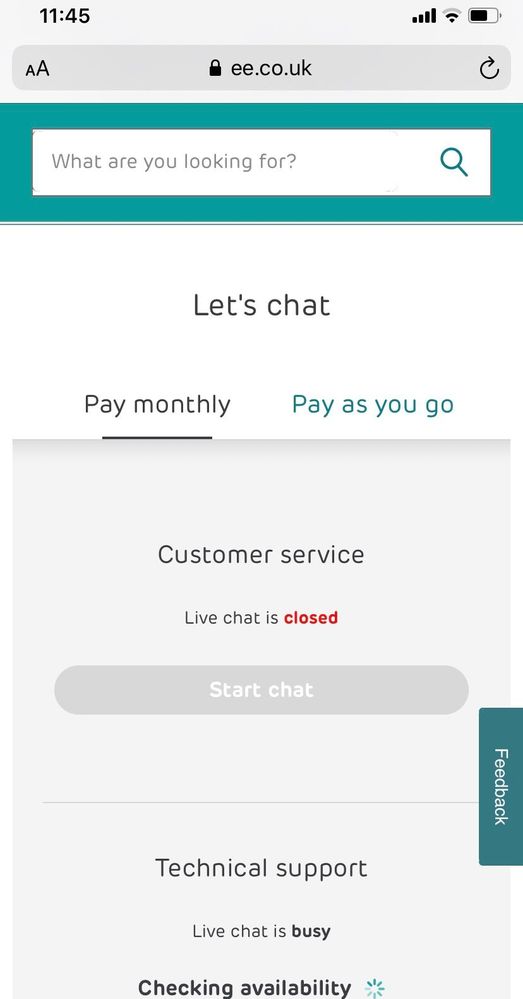Tap the greyed-out Start chat button
This screenshot has height=999, width=523.
pyautogui.click(x=261, y=690)
